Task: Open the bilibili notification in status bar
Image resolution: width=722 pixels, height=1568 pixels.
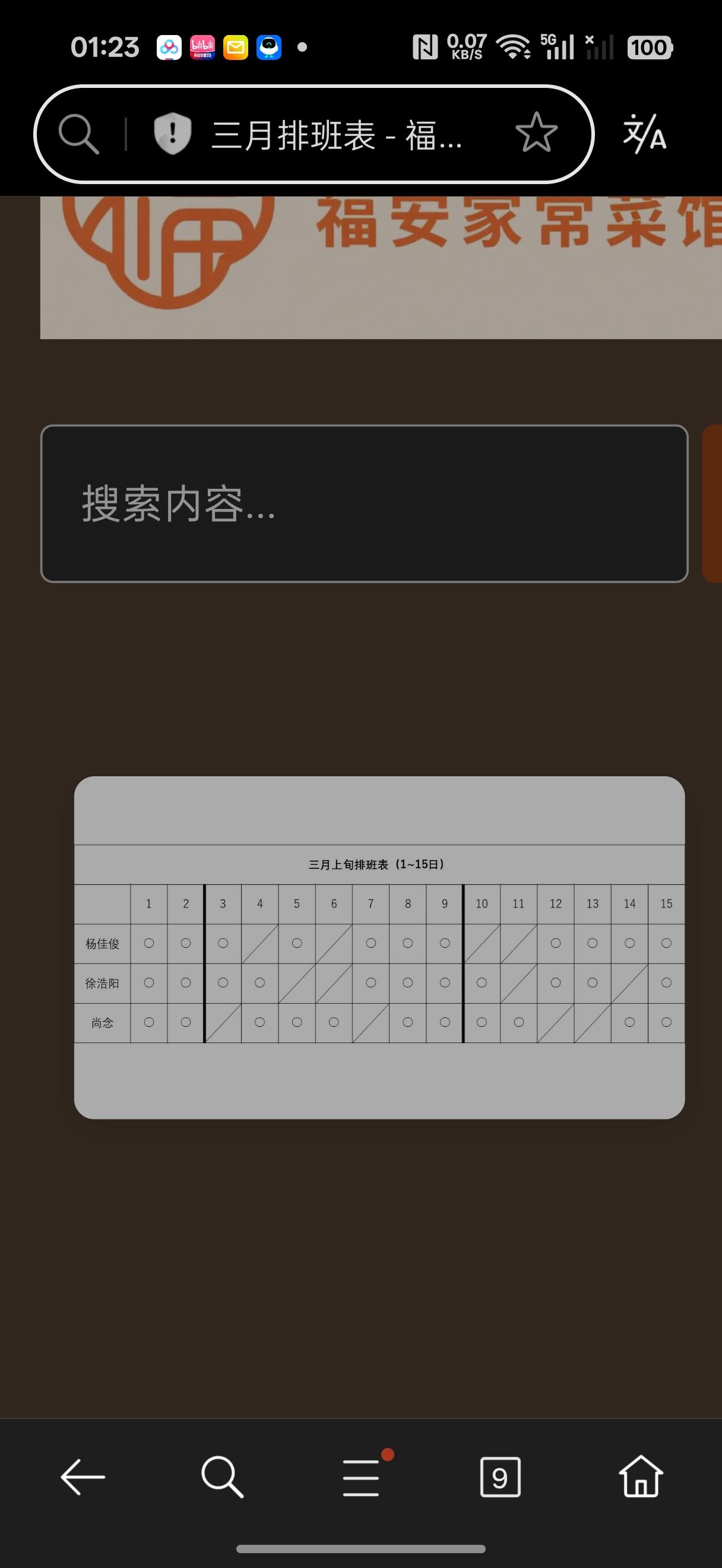Action: click(x=202, y=49)
